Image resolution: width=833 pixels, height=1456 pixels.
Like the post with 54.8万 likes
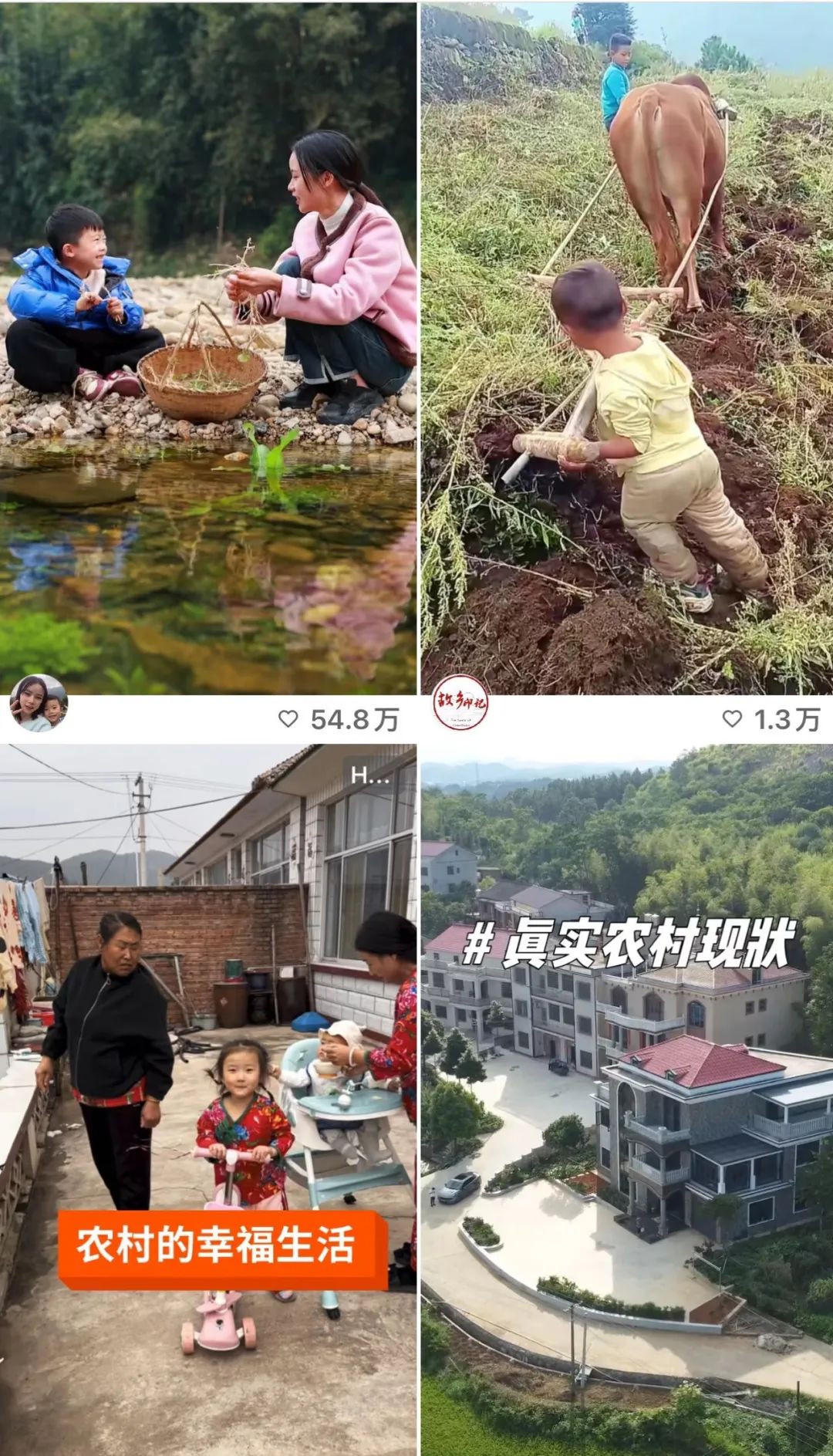pos(288,719)
